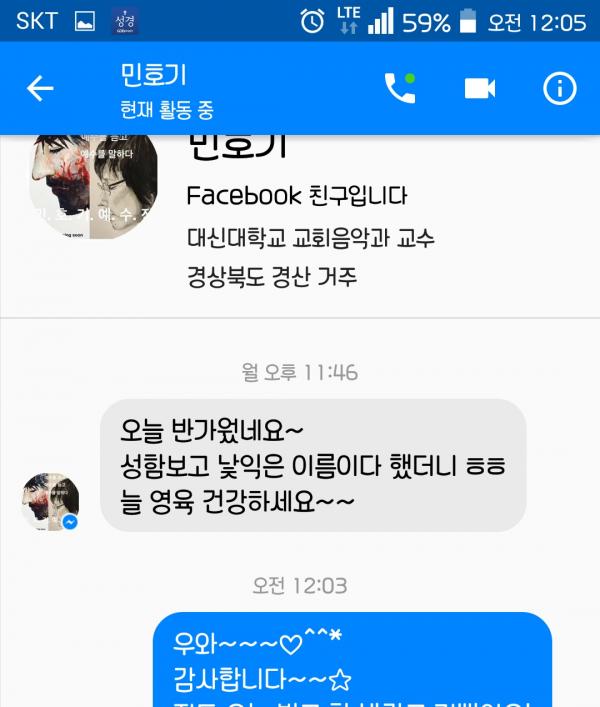Start a voice call with 민호기
This screenshot has width=600, height=707.
399,89
